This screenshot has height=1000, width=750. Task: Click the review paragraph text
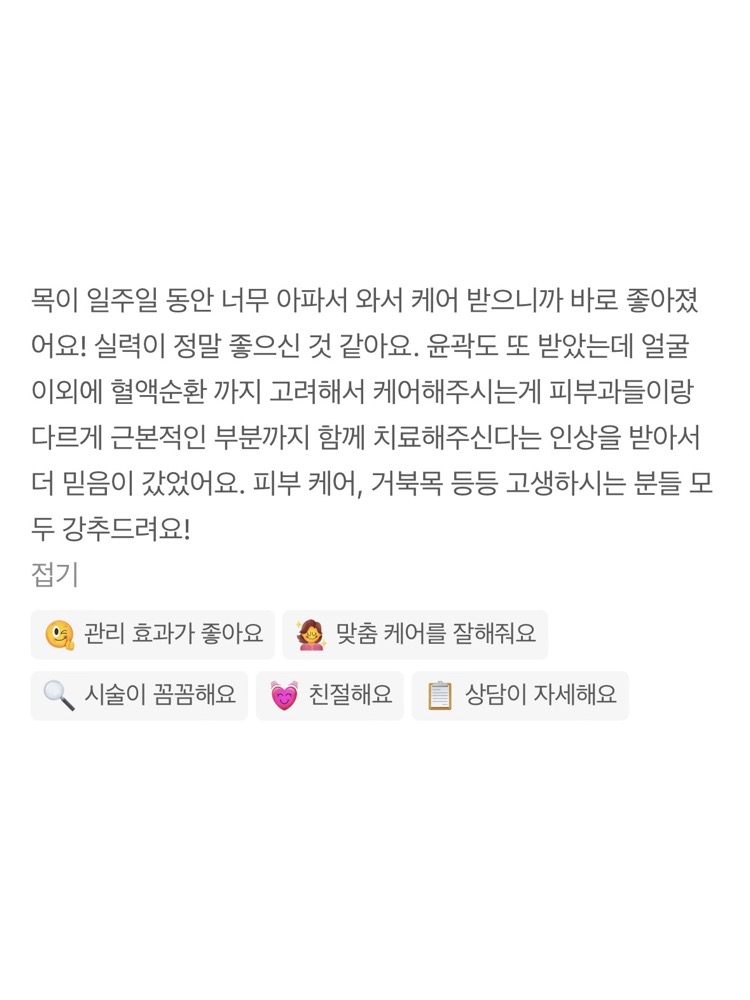[375, 410]
